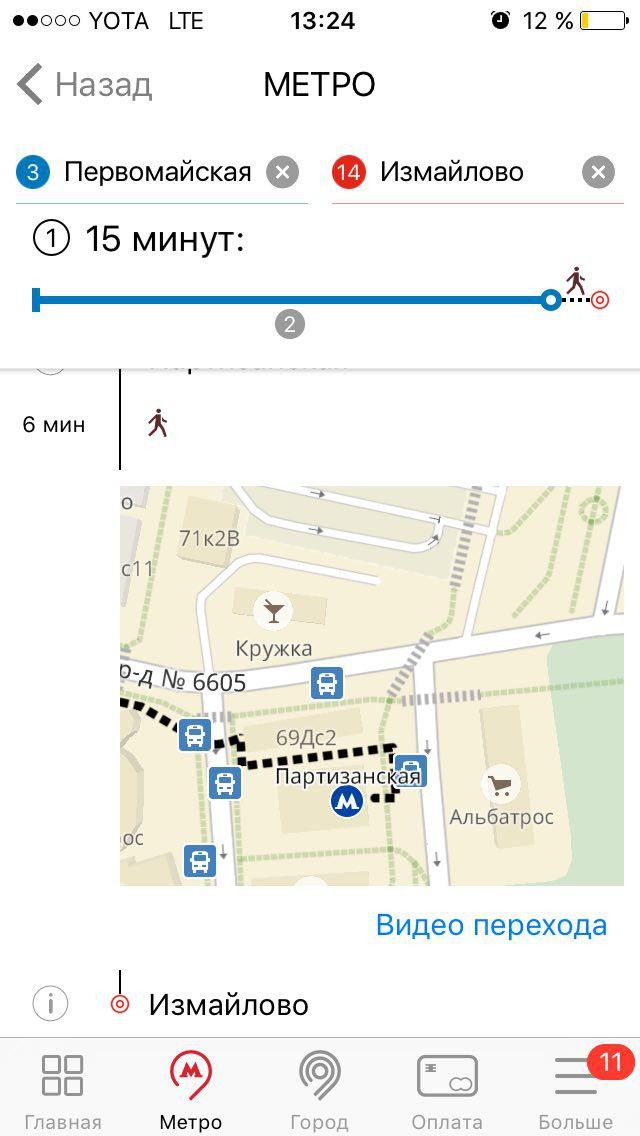Select route option 1, 15 минут
The height and width of the screenshot is (1136, 640).
140,240
